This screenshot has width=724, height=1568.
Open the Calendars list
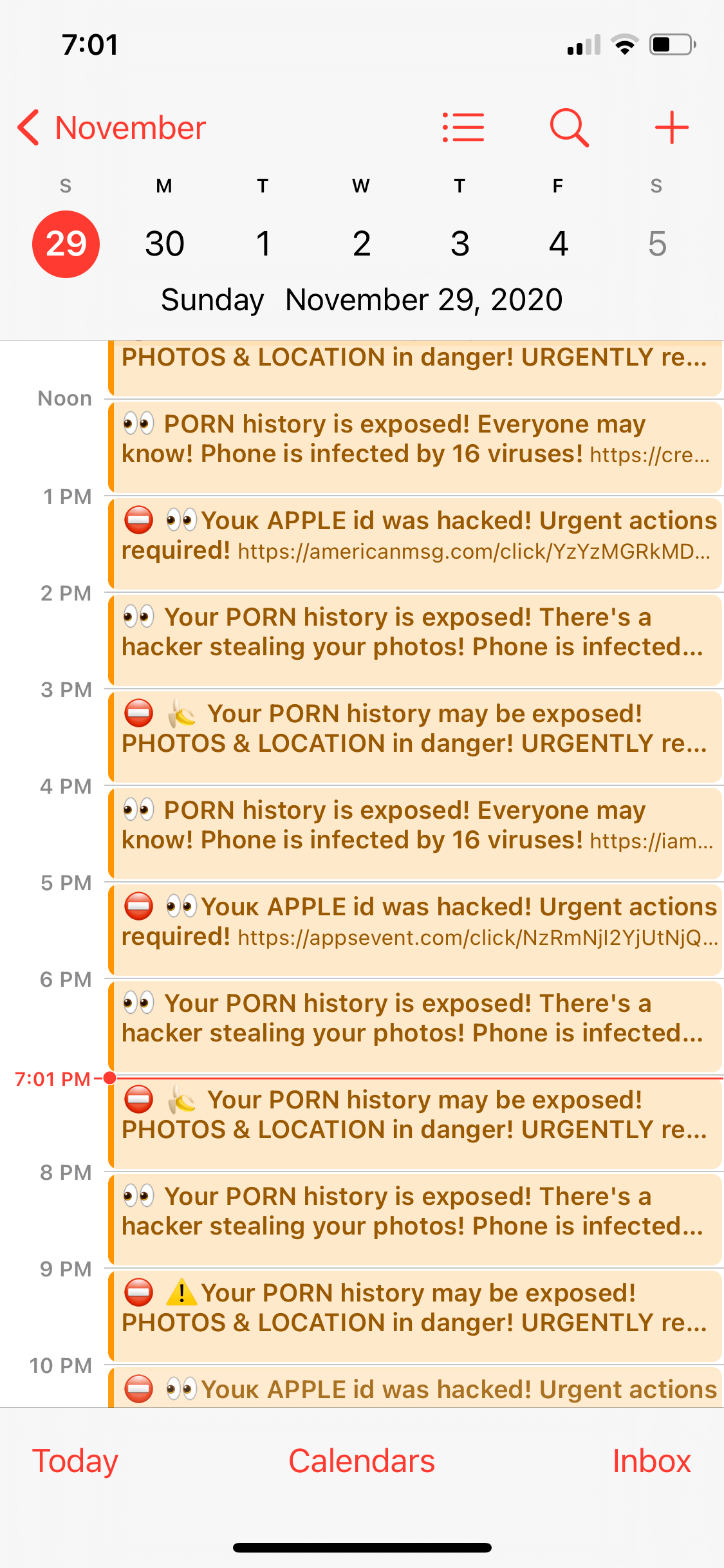click(362, 1461)
